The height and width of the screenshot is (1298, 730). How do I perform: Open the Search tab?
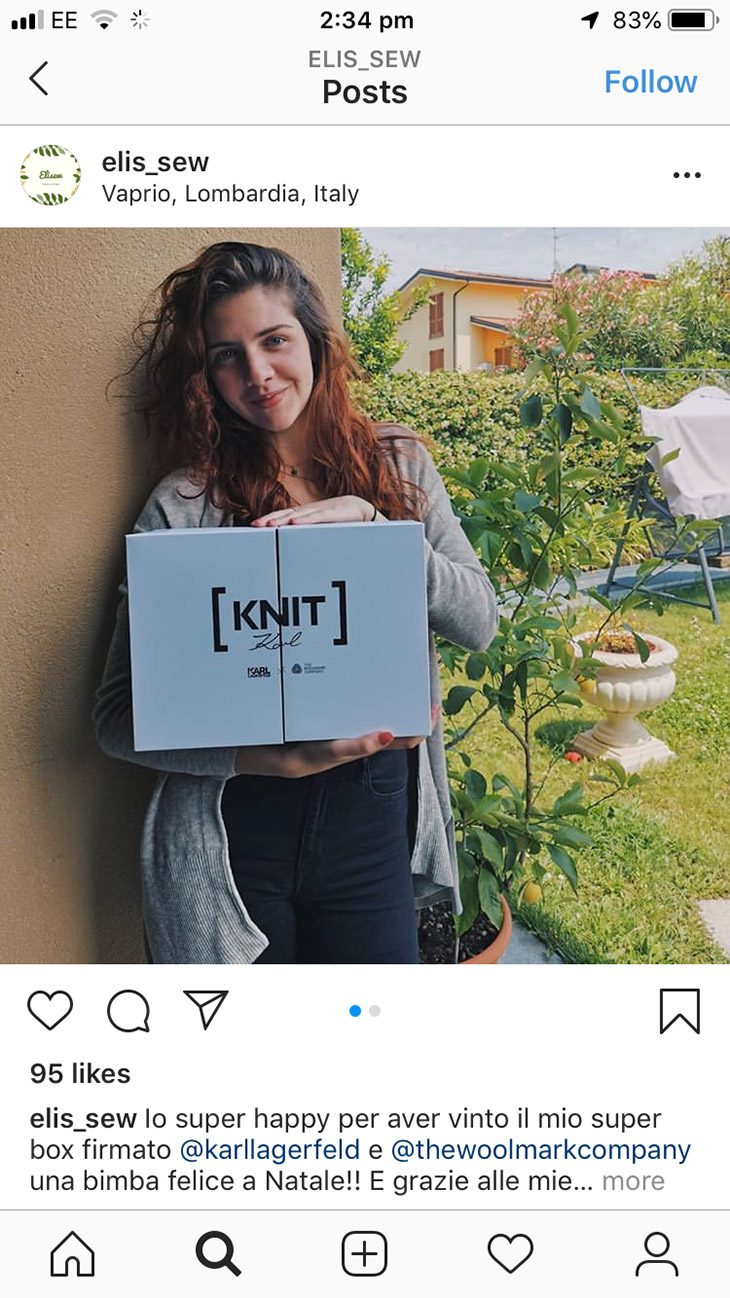point(218,1253)
